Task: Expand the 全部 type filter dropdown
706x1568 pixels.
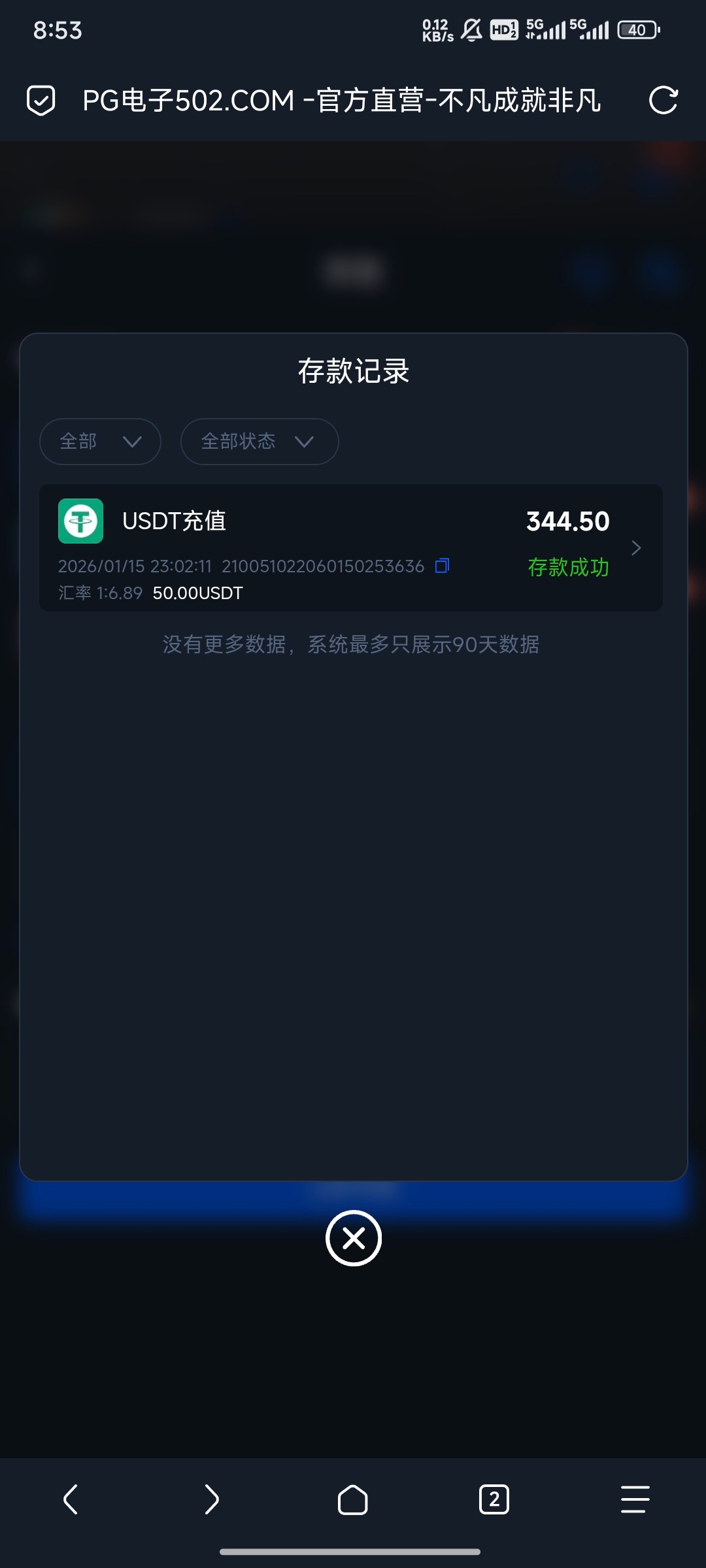Action: coord(100,442)
